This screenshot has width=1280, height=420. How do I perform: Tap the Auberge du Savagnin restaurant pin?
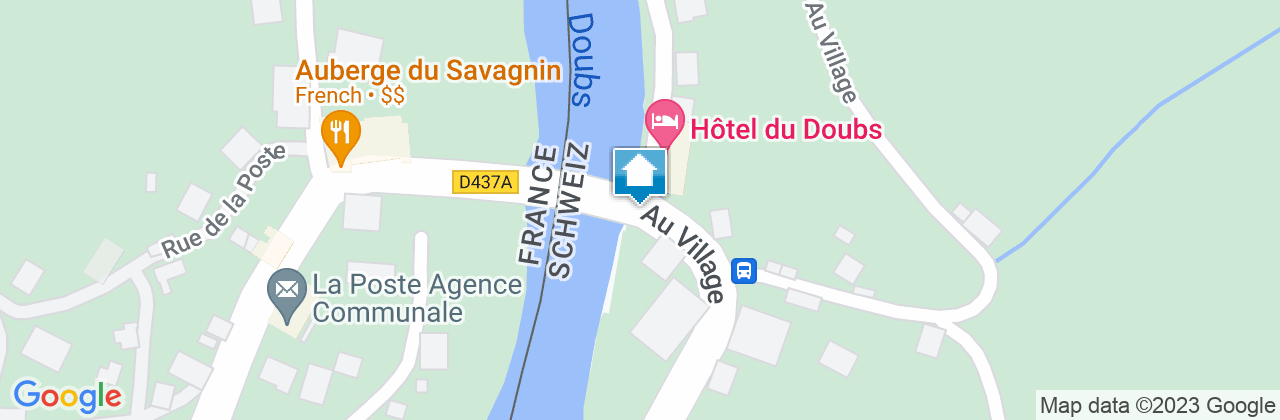click(341, 135)
